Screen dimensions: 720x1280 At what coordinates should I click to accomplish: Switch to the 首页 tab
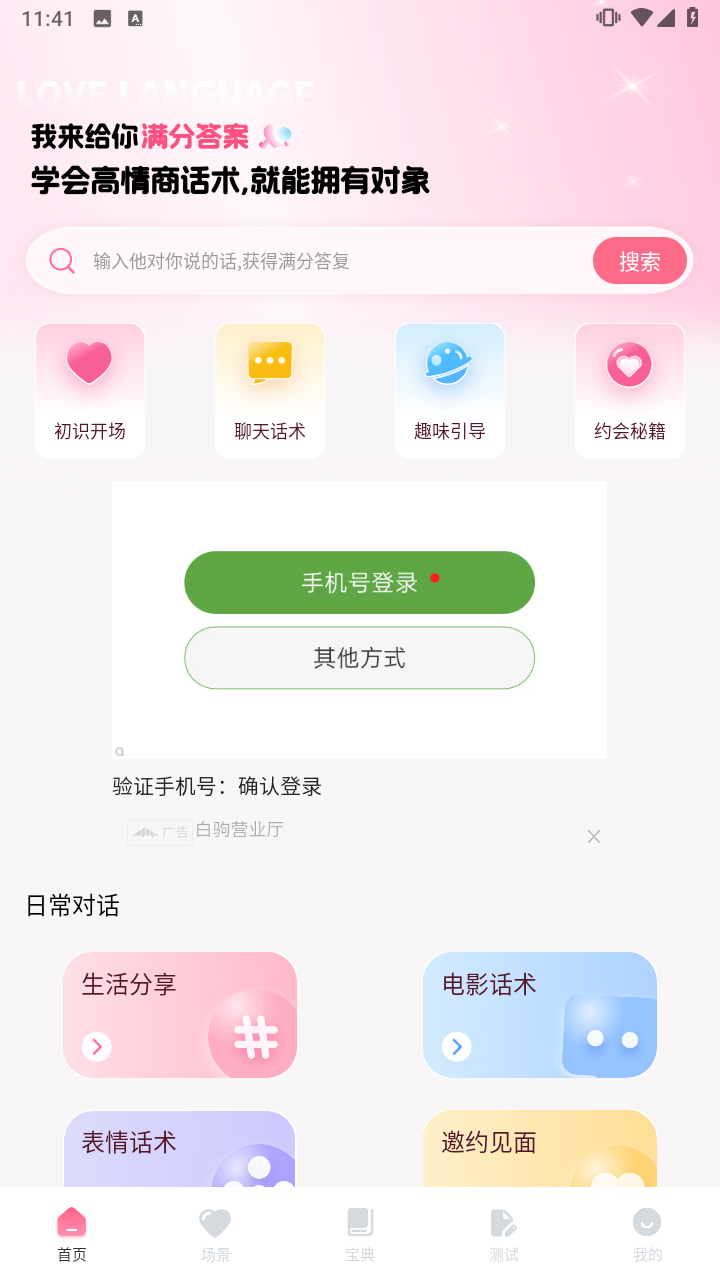tap(71, 1230)
